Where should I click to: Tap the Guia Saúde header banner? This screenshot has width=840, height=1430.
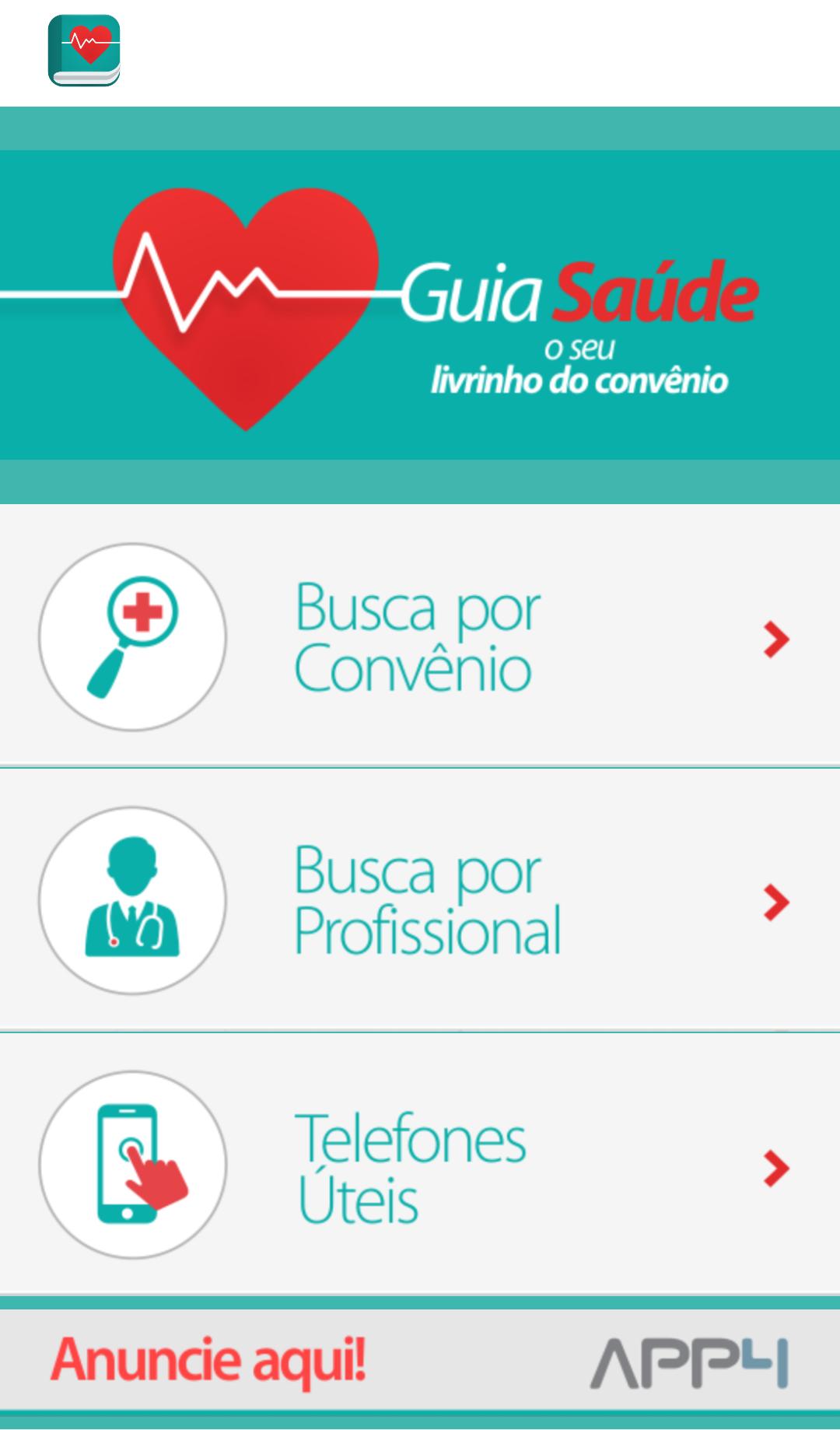pos(420,303)
